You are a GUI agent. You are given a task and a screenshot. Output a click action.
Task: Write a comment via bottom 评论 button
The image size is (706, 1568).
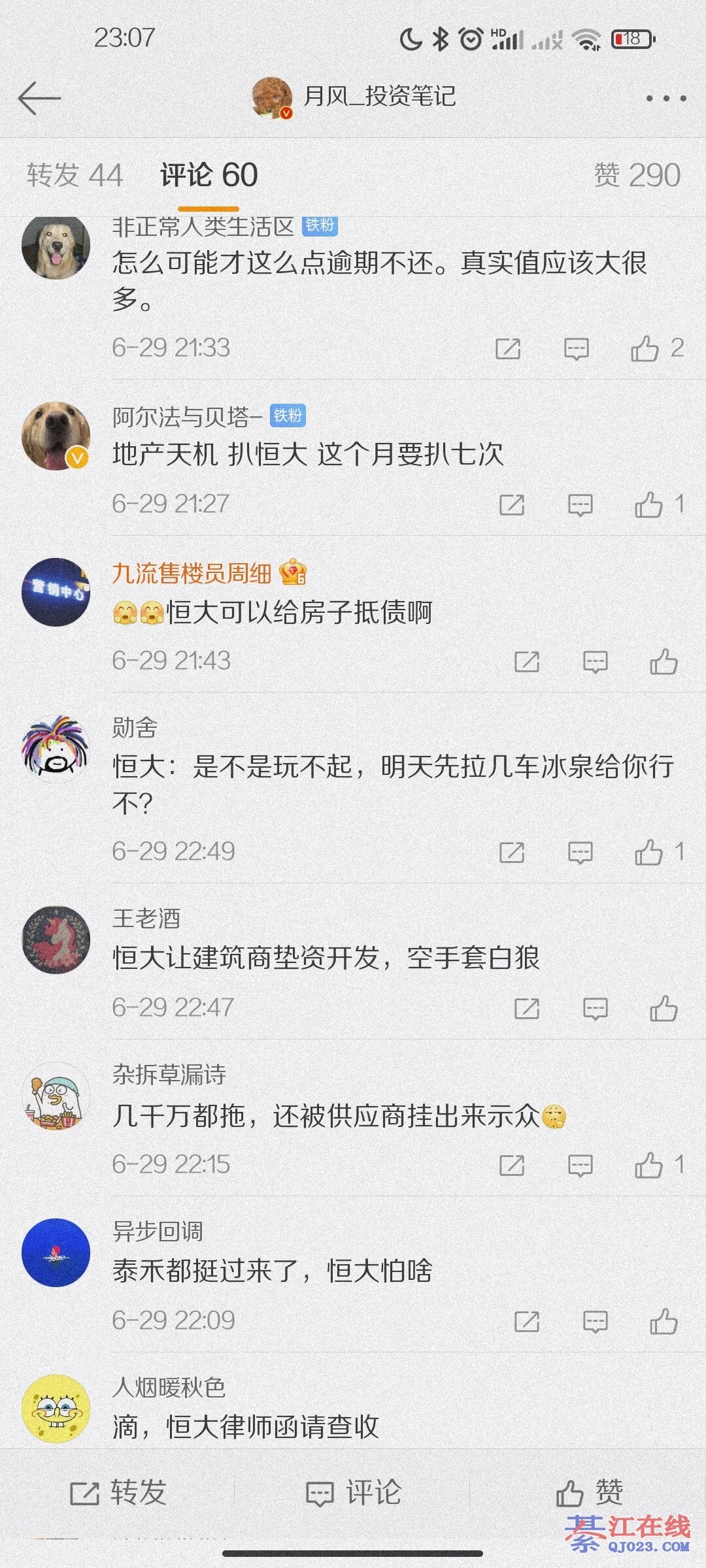[x=354, y=1493]
